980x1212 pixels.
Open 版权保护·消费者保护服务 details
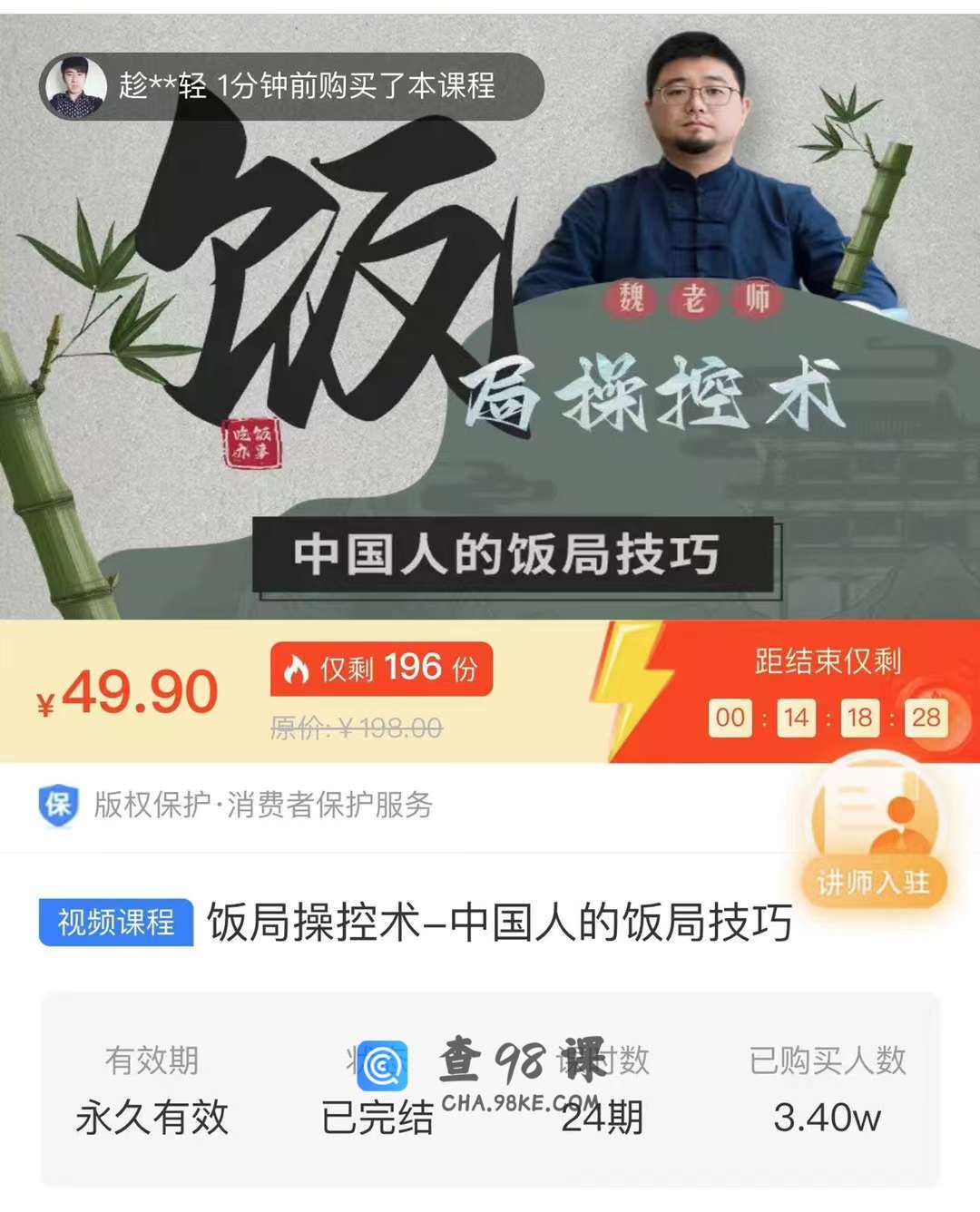click(263, 806)
